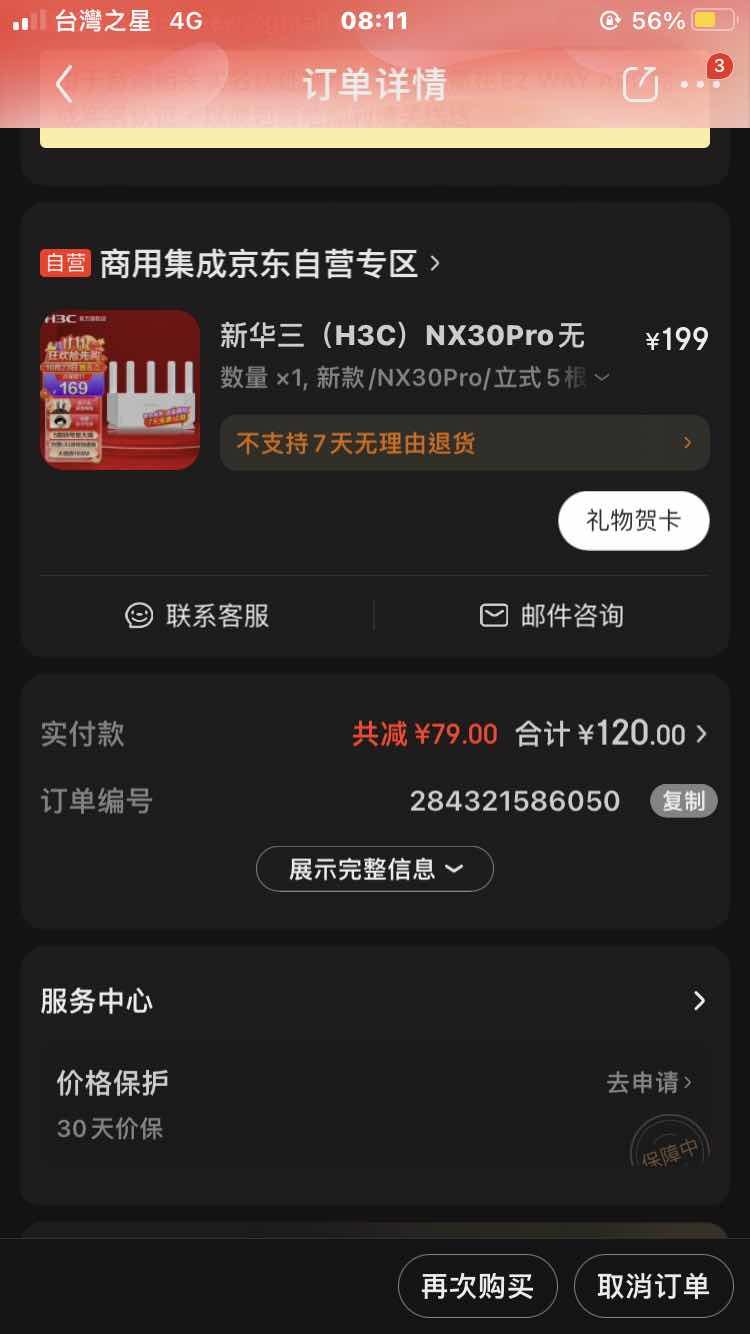
Task: Open the three-dot overflow menu
Action: tap(699, 84)
